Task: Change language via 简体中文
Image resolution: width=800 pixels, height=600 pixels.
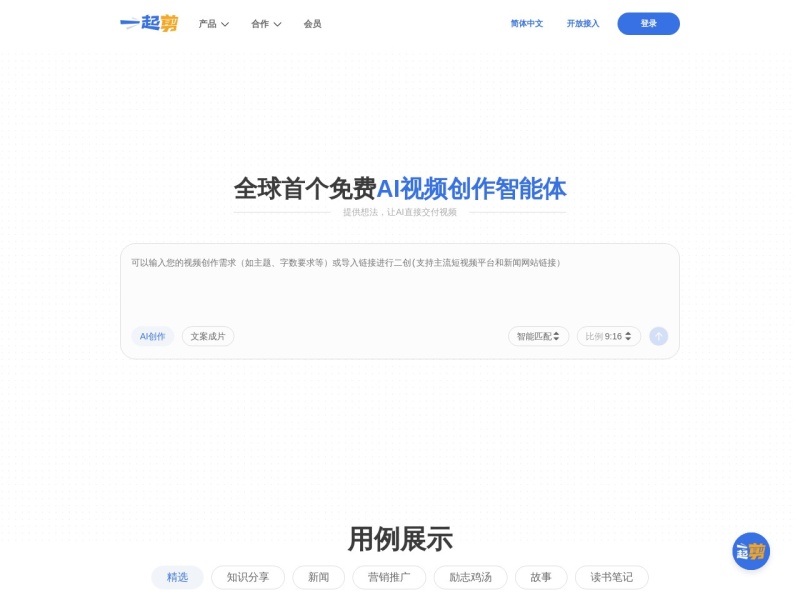Action: point(527,24)
